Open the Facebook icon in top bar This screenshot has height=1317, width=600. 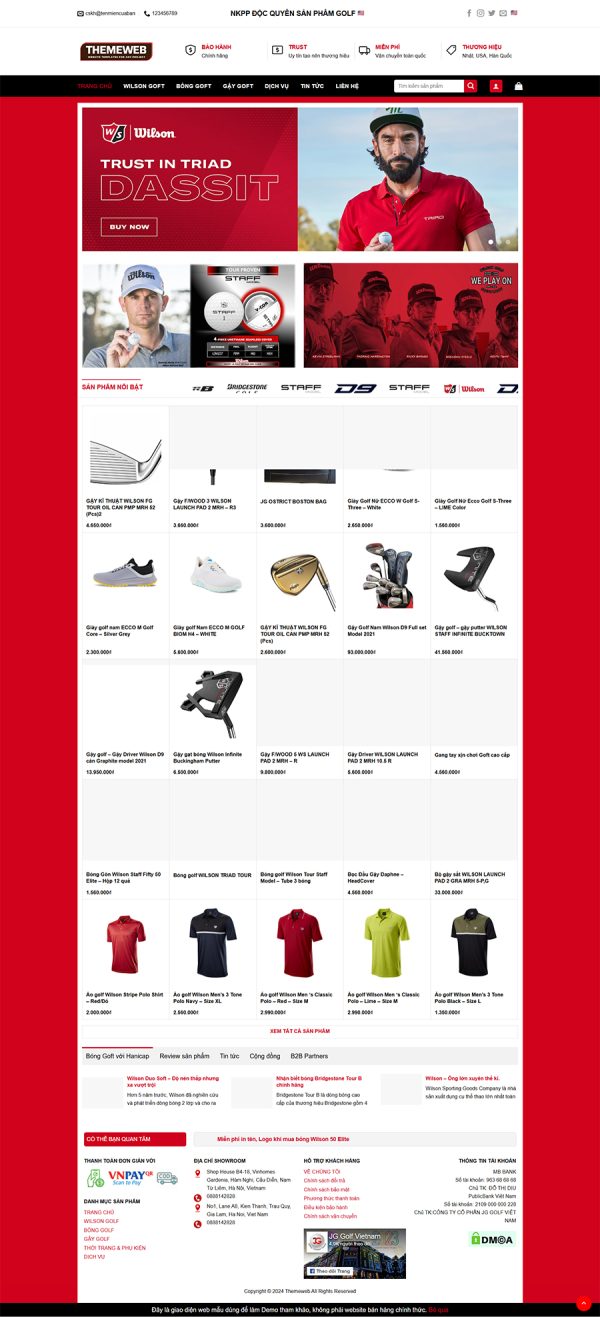[469, 13]
